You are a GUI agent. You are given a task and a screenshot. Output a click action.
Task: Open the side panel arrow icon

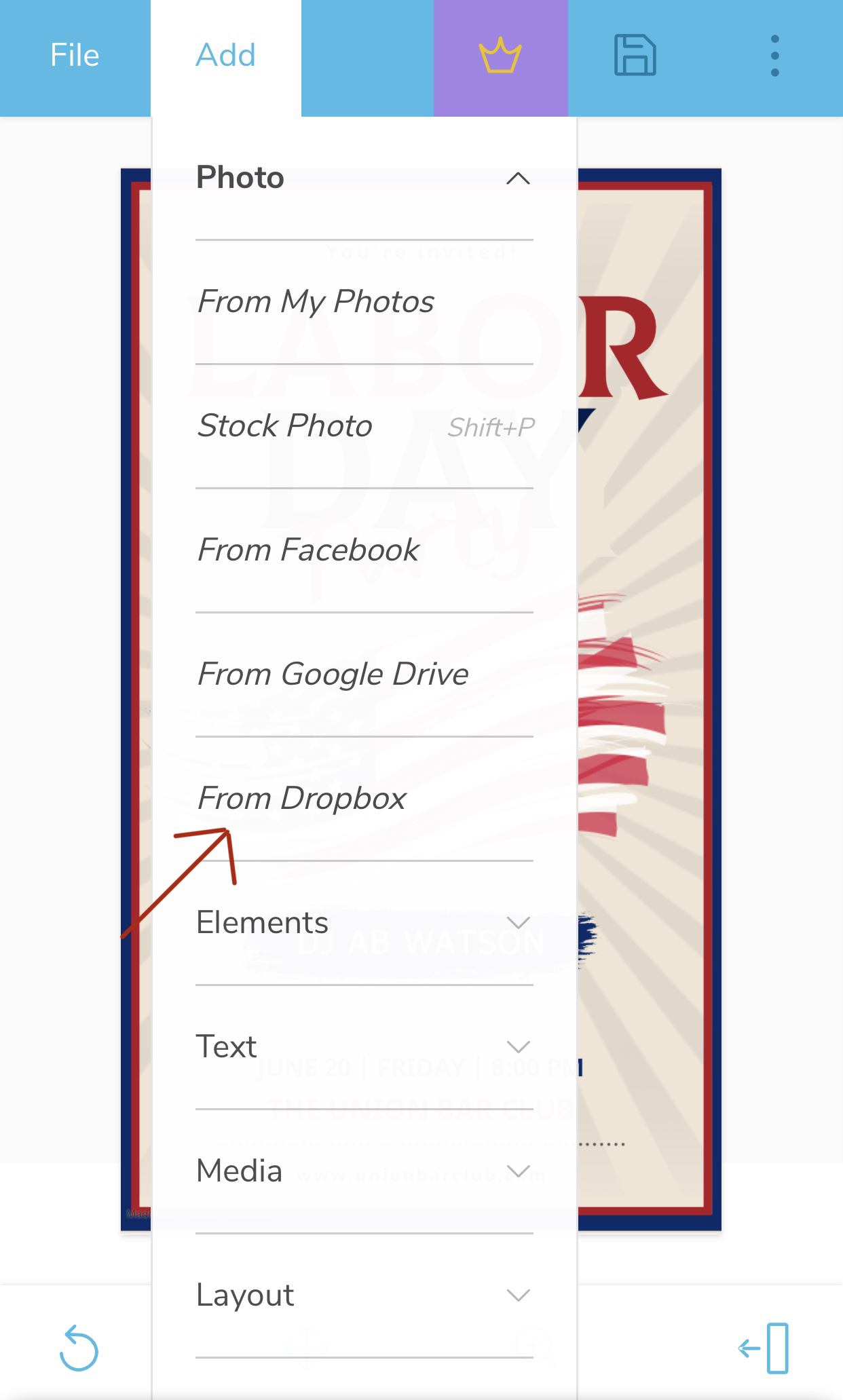click(764, 1348)
